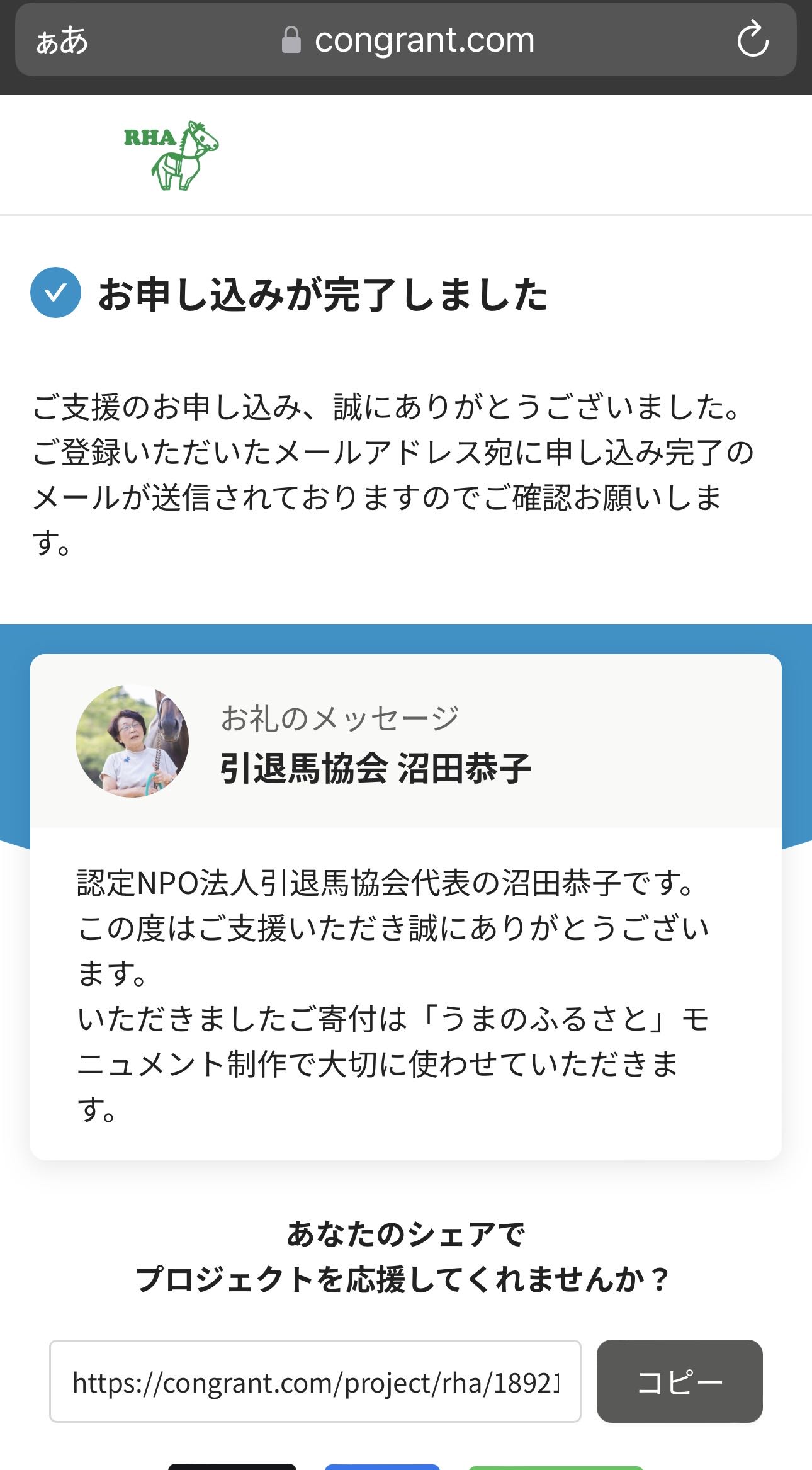The height and width of the screenshot is (1470, 812).
Task: Reload the page in Safari
Action: (753, 40)
